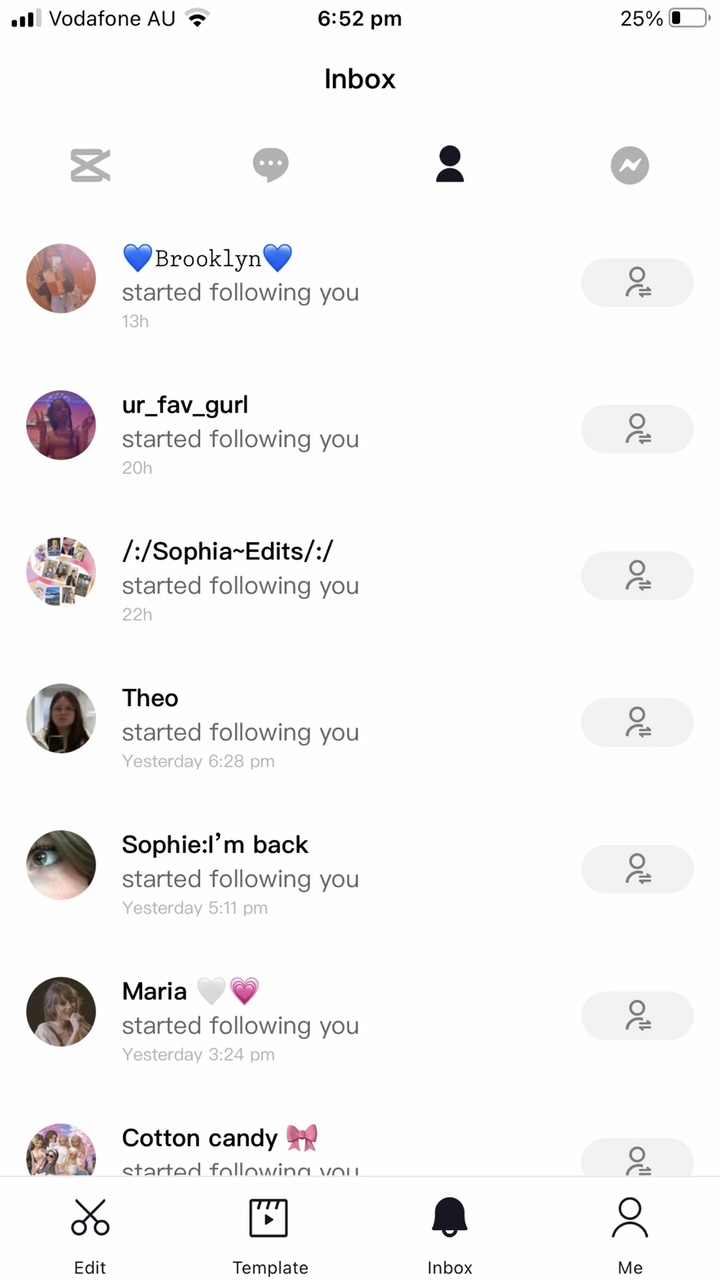Image resolution: width=720 pixels, height=1280 pixels.
Task: Follow back Sophie:I'm back
Action: coord(637,869)
